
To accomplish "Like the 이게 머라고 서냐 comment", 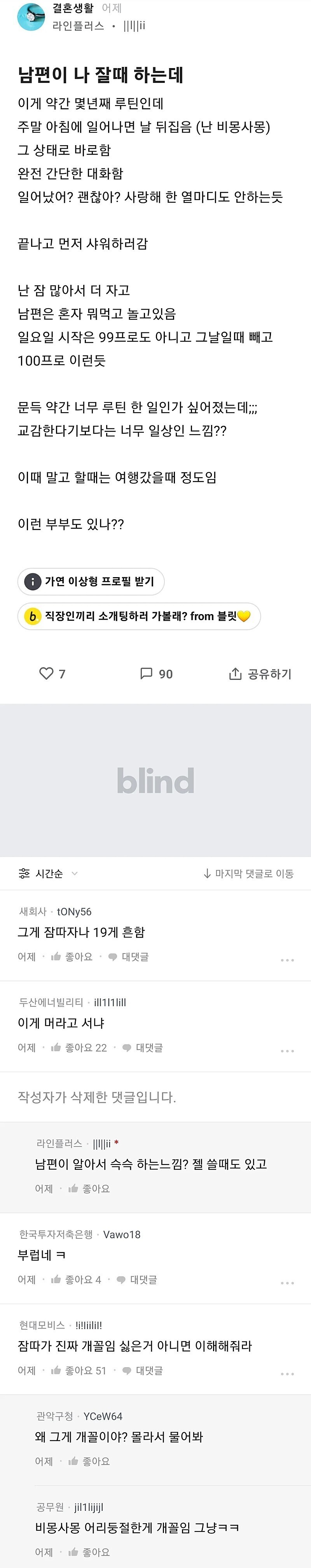I will coord(79,1048).
